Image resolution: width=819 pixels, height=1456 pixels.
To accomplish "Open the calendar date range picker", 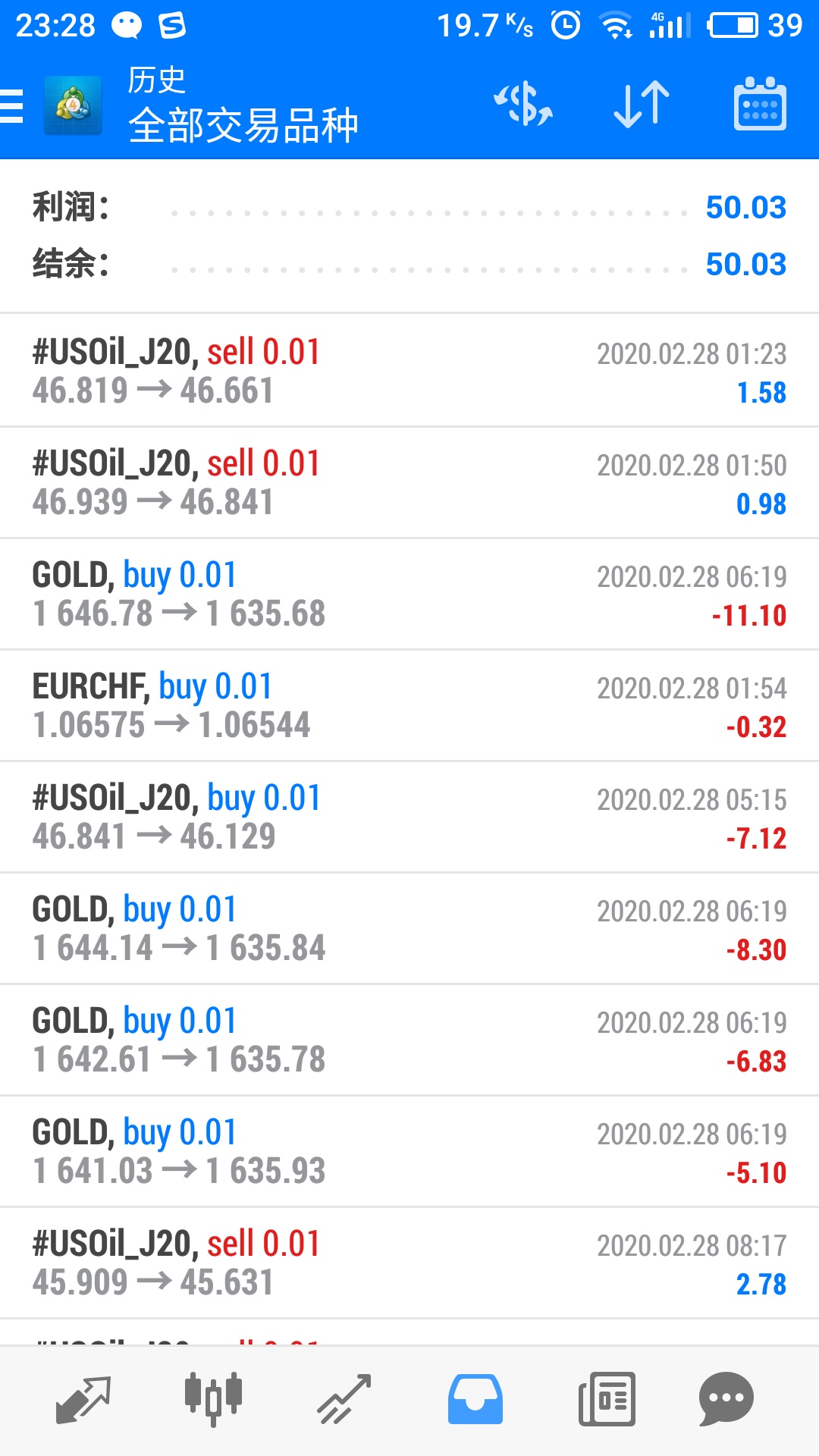I will pos(760,104).
